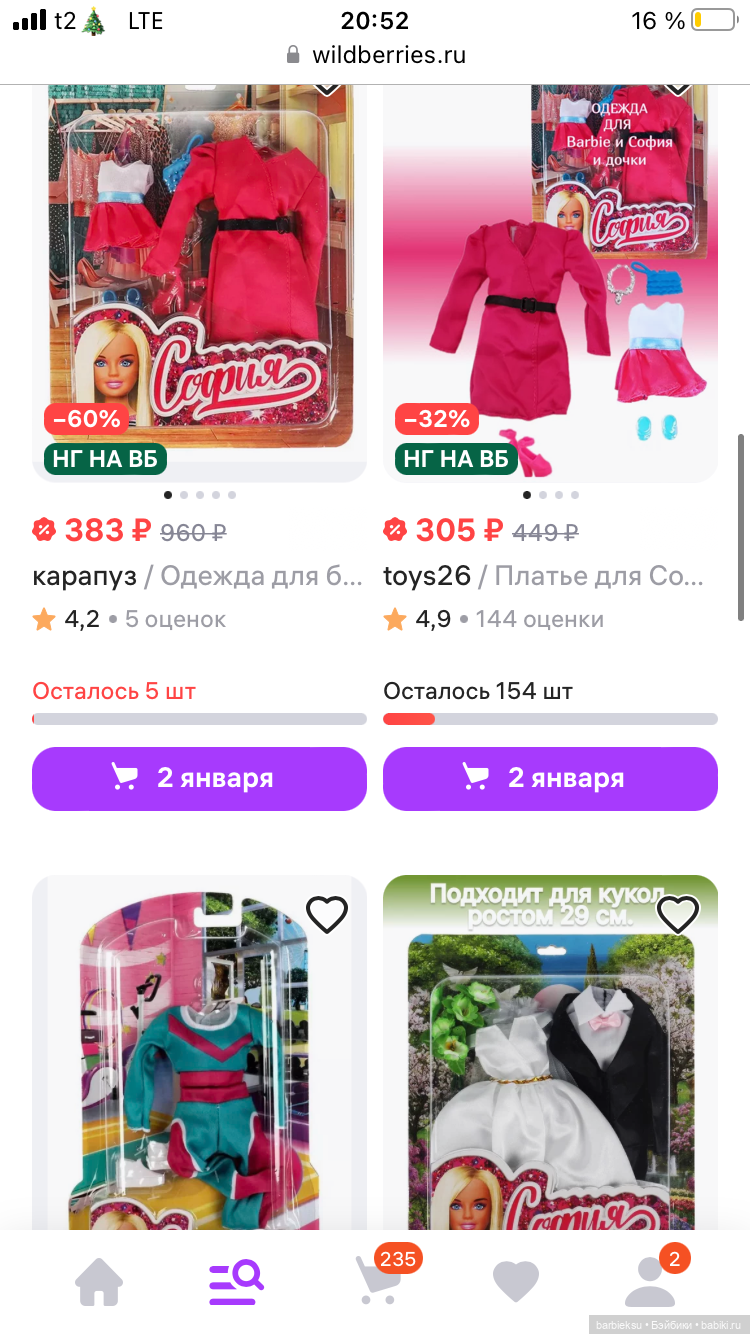The width and height of the screenshot is (750, 1334).
Task: Favorite the teal tracksuit doll outfit
Action: click(x=326, y=913)
